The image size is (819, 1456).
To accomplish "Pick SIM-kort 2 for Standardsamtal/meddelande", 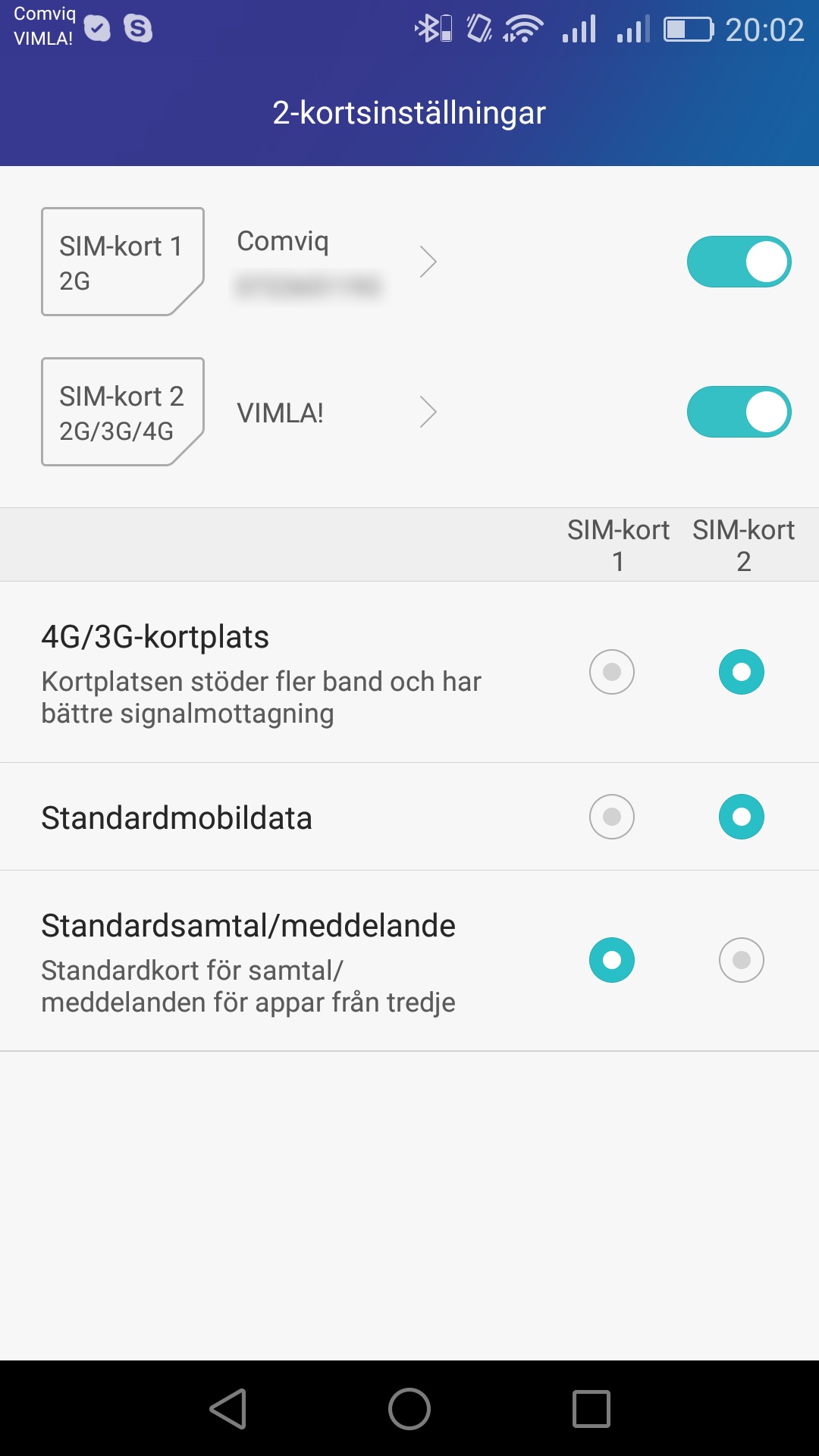I will (742, 960).
